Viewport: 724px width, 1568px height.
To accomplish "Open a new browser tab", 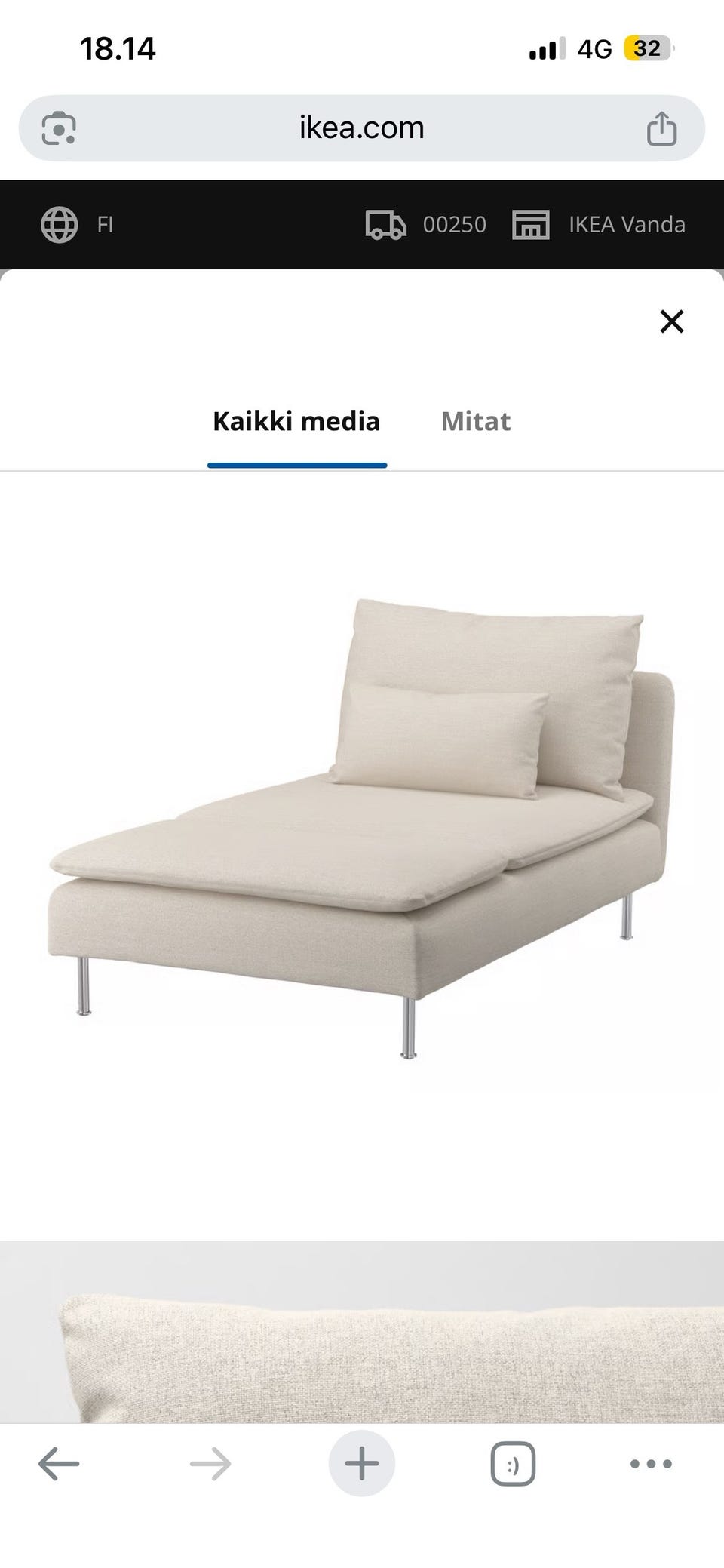I will tap(362, 1464).
